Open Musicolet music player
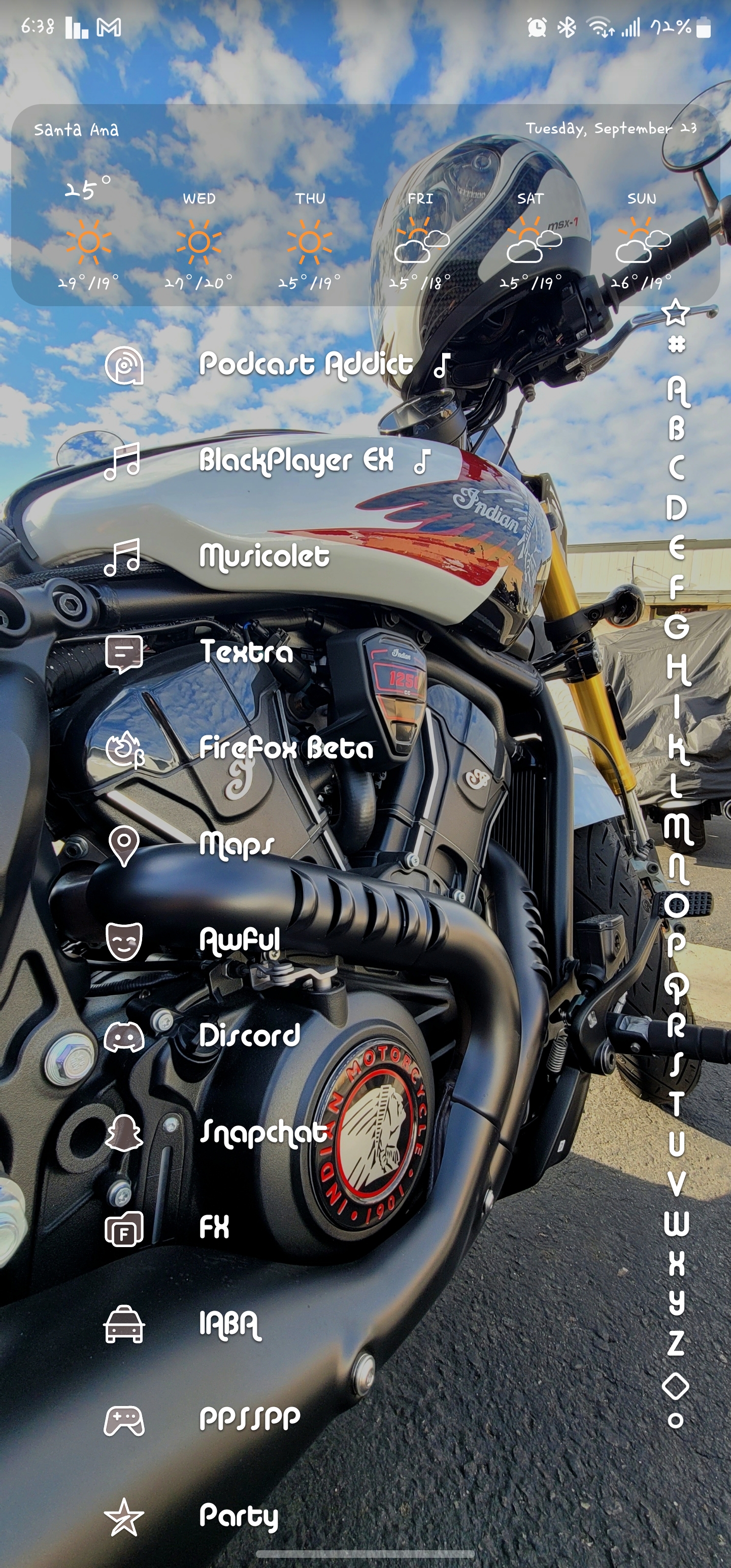Image resolution: width=731 pixels, height=1568 pixels. 264,557
